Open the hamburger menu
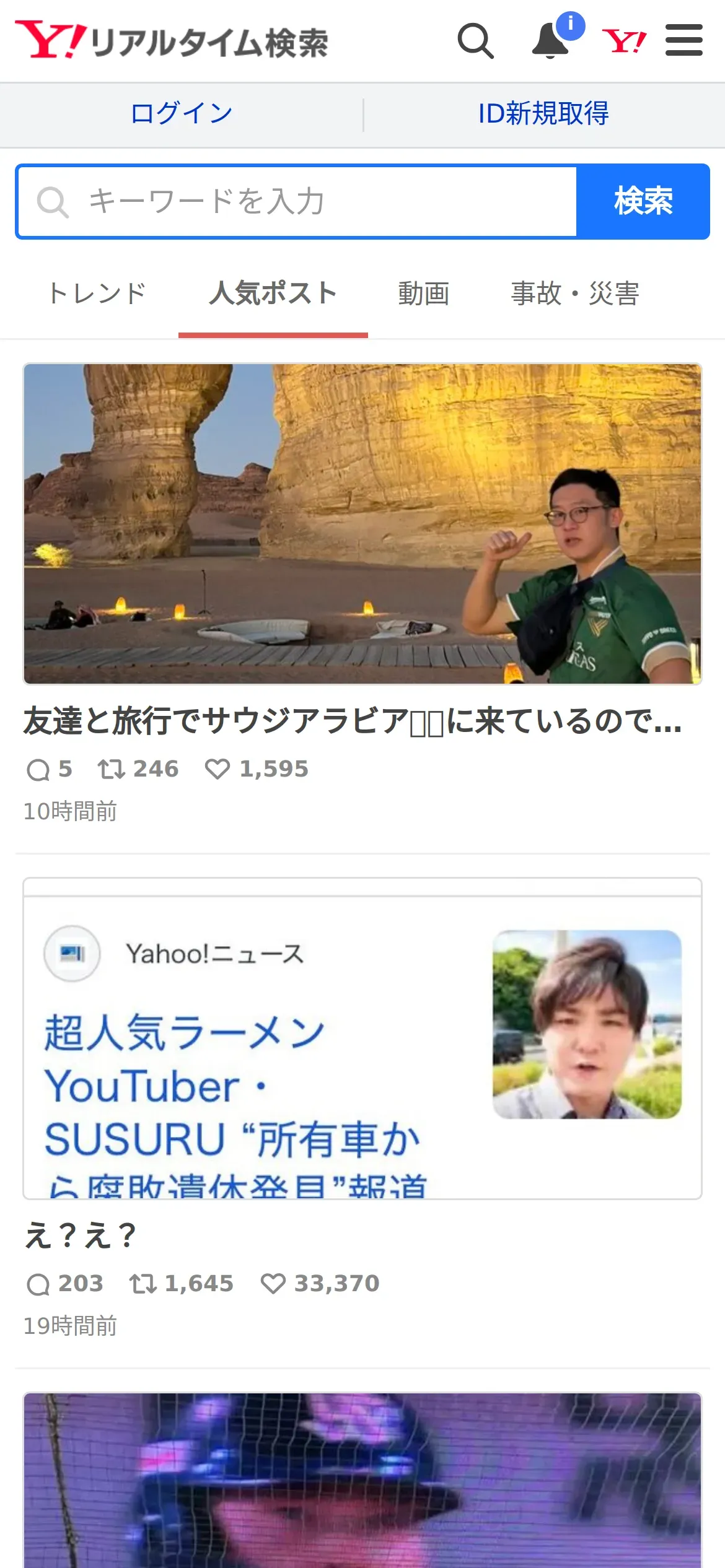Viewport: 725px width, 1568px height. click(x=683, y=41)
